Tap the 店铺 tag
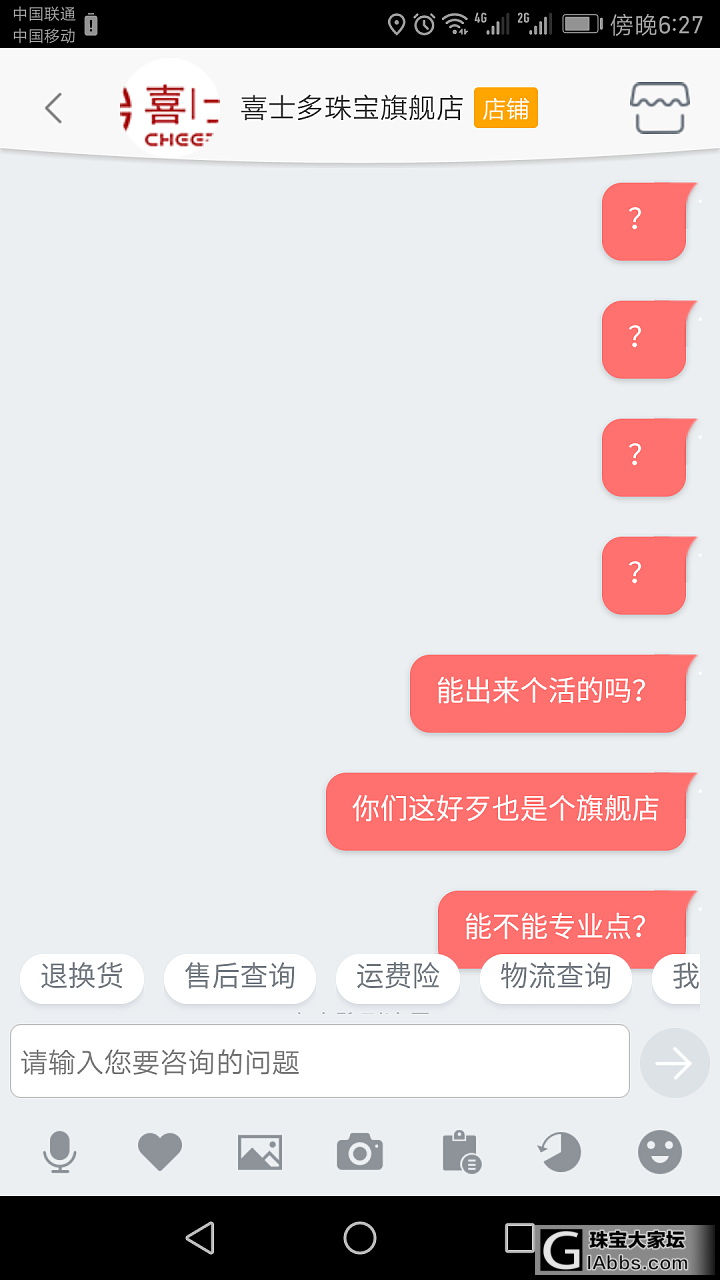Screen dimensions: 720x1280 click(506, 108)
